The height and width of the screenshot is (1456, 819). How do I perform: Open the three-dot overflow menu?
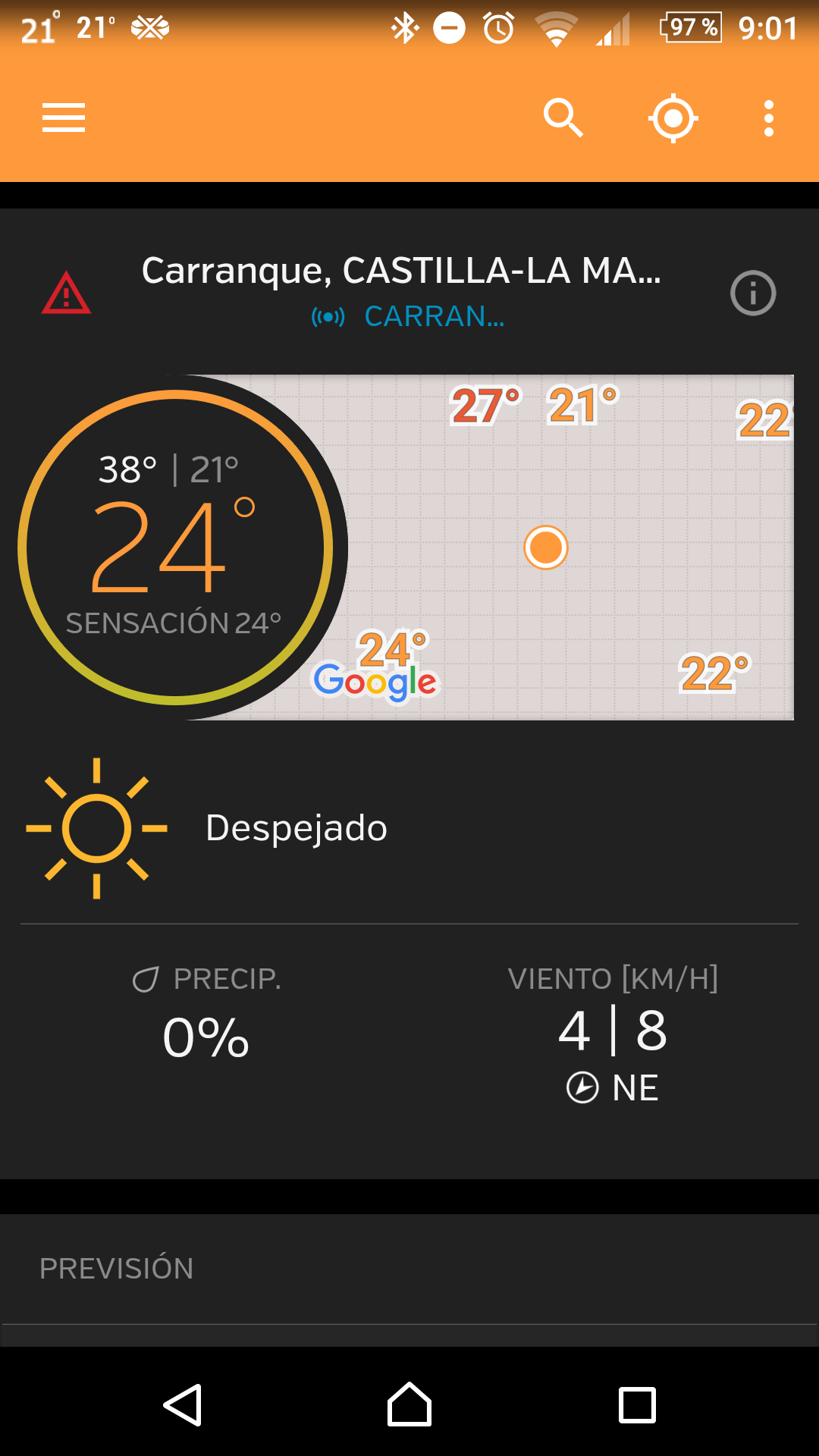[769, 118]
